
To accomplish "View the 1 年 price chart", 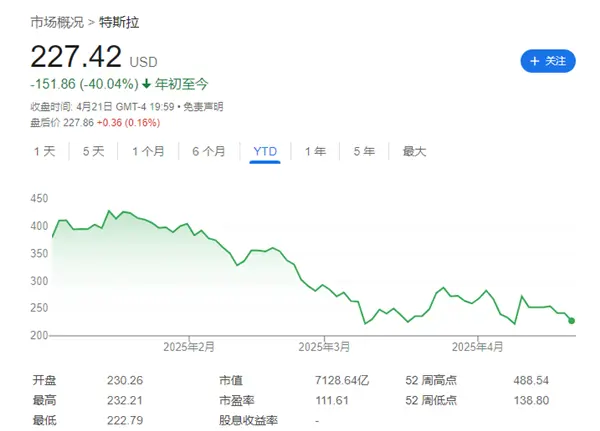I will [x=315, y=152].
